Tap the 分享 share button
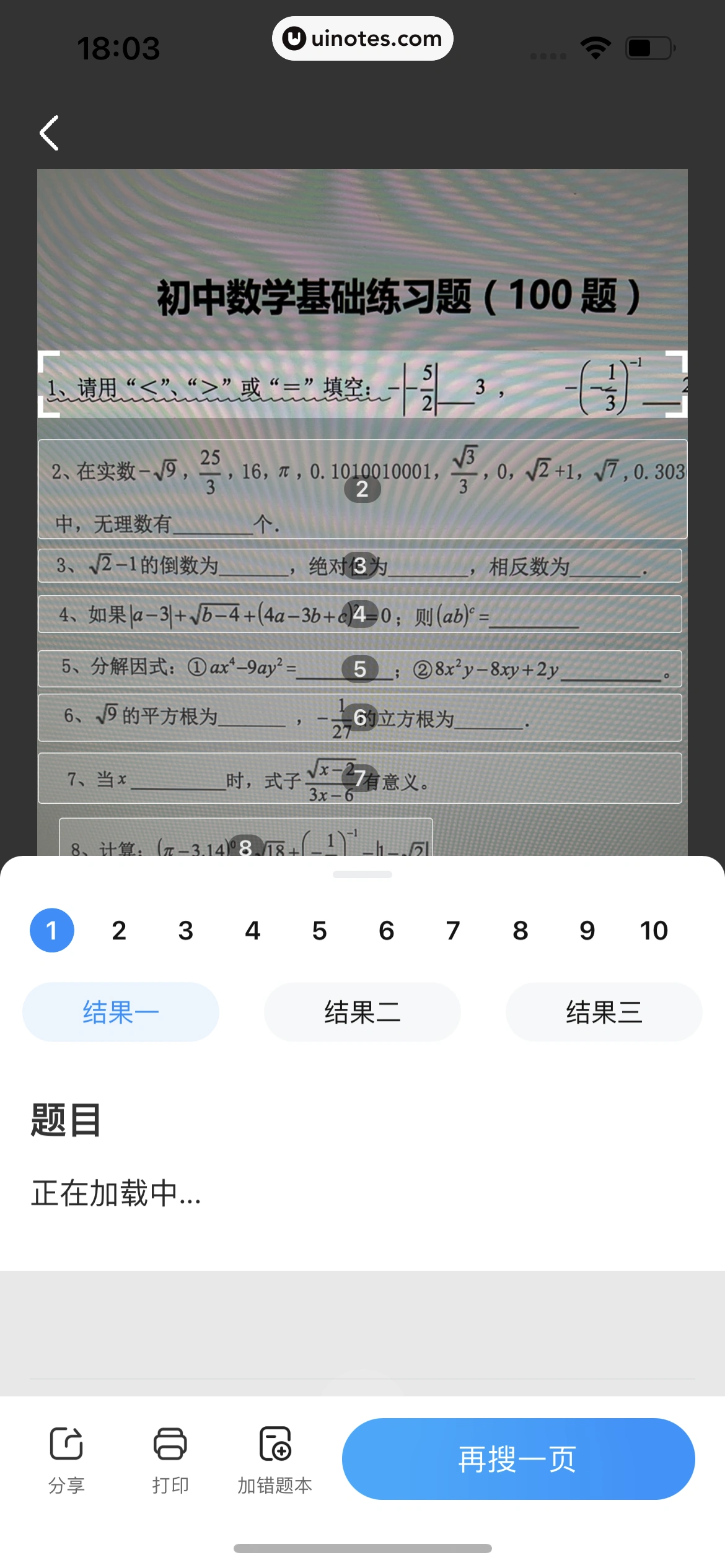This screenshot has width=725, height=1568. [x=66, y=1459]
